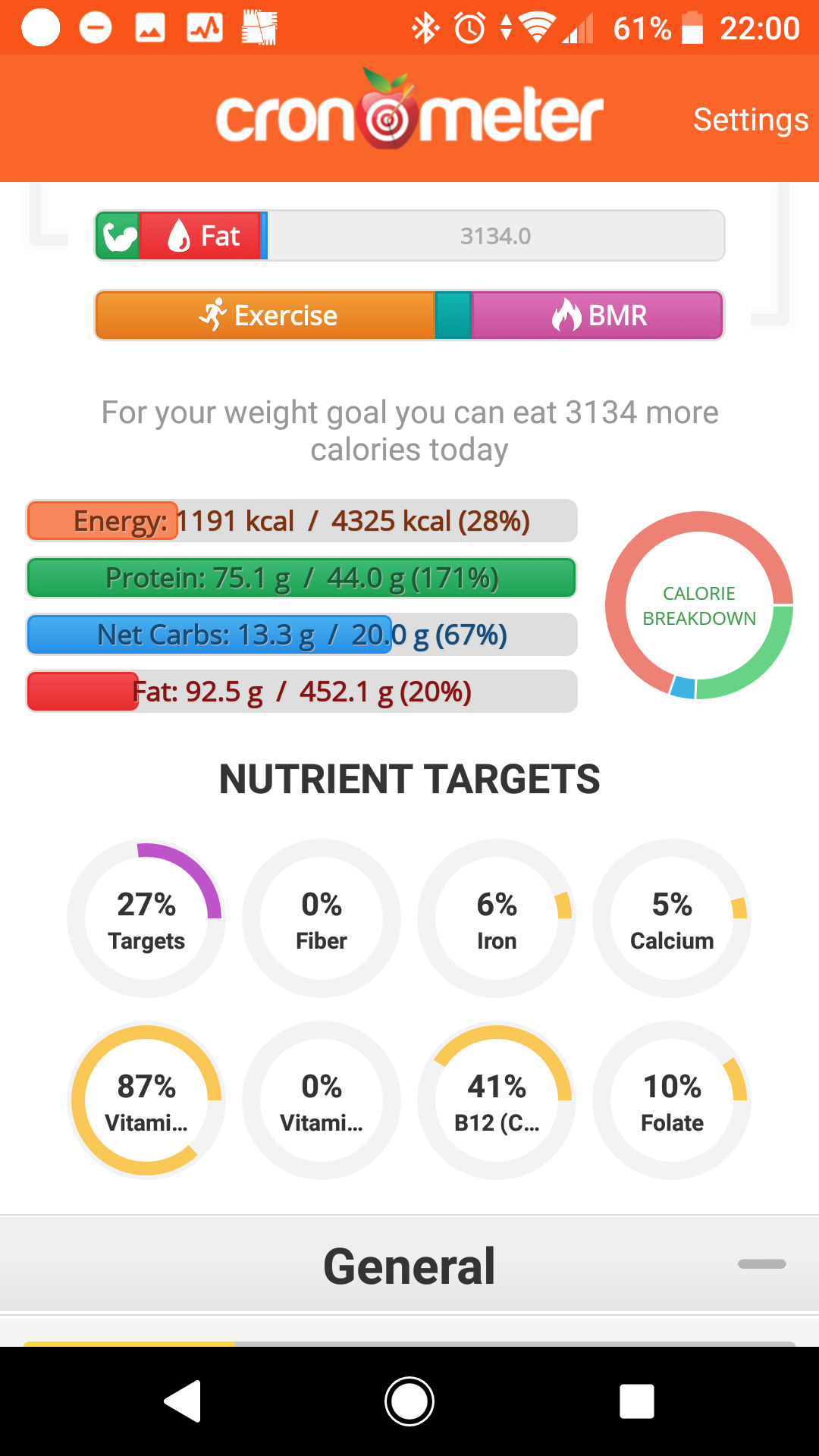Open the Energy progress bar
Viewport: 819px width, 1456px height.
click(302, 521)
